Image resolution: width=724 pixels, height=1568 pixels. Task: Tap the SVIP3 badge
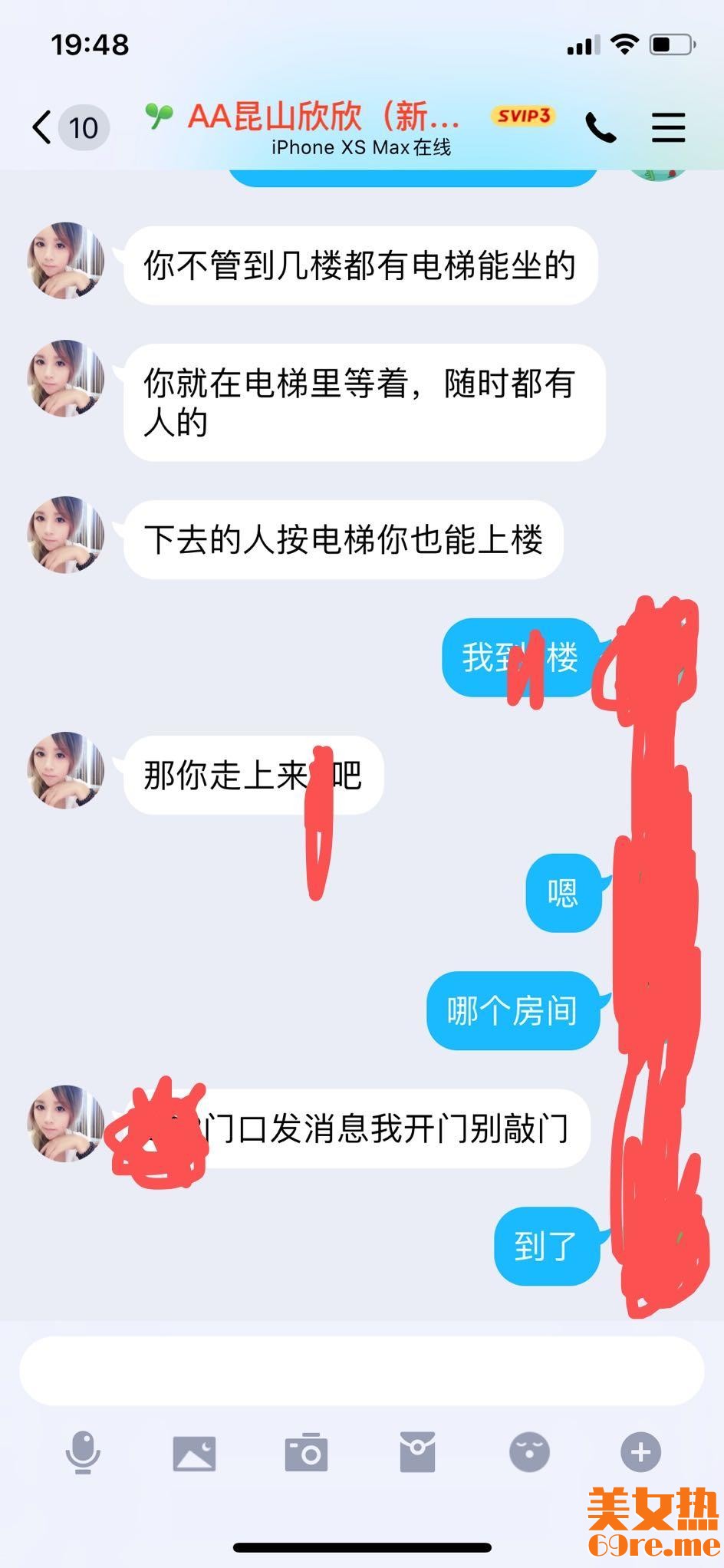(x=523, y=116)
